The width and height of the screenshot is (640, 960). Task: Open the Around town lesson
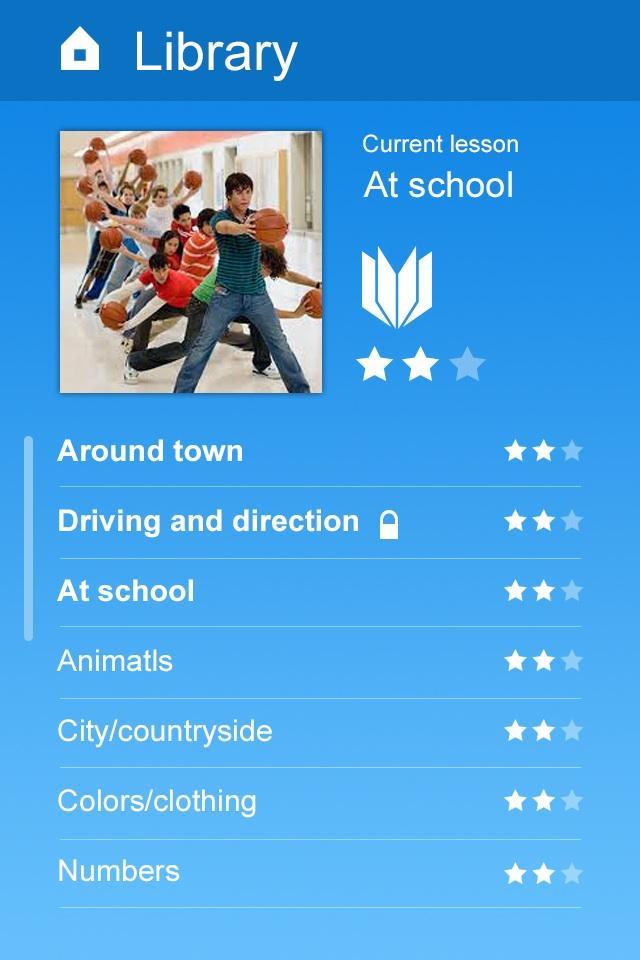150,451
